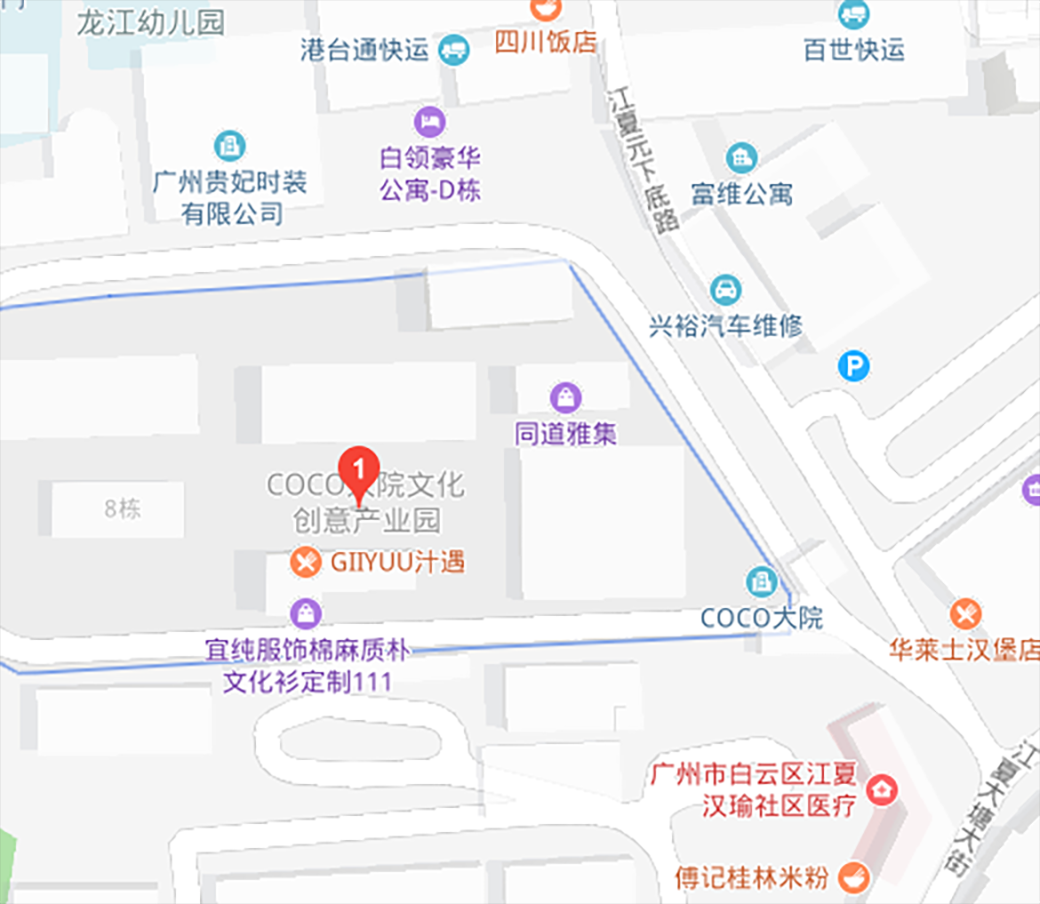
Task: Tap the 华莱士汉堡店 restaurant marker
Action: pyautogui.click(x=965, y=612)
